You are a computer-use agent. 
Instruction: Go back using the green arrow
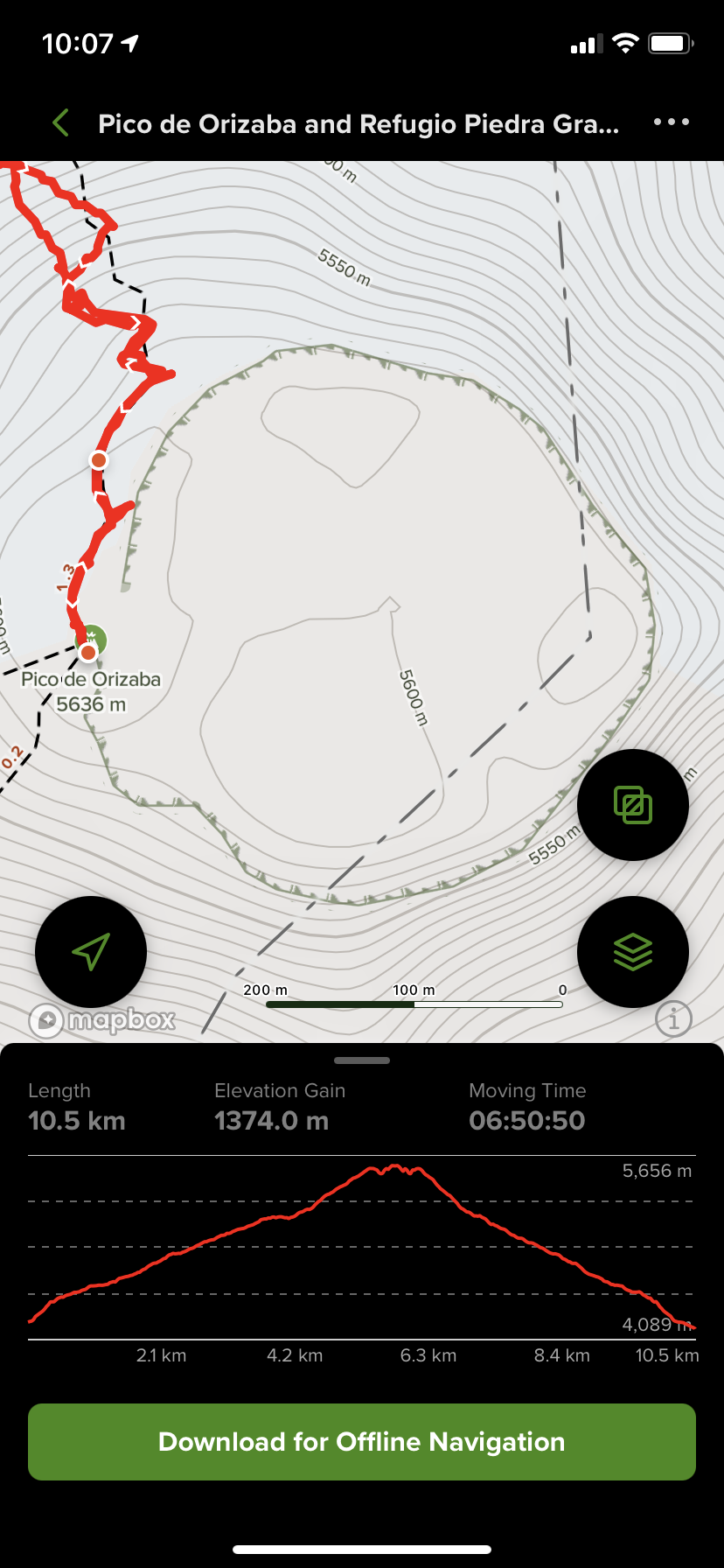[60, 123]
